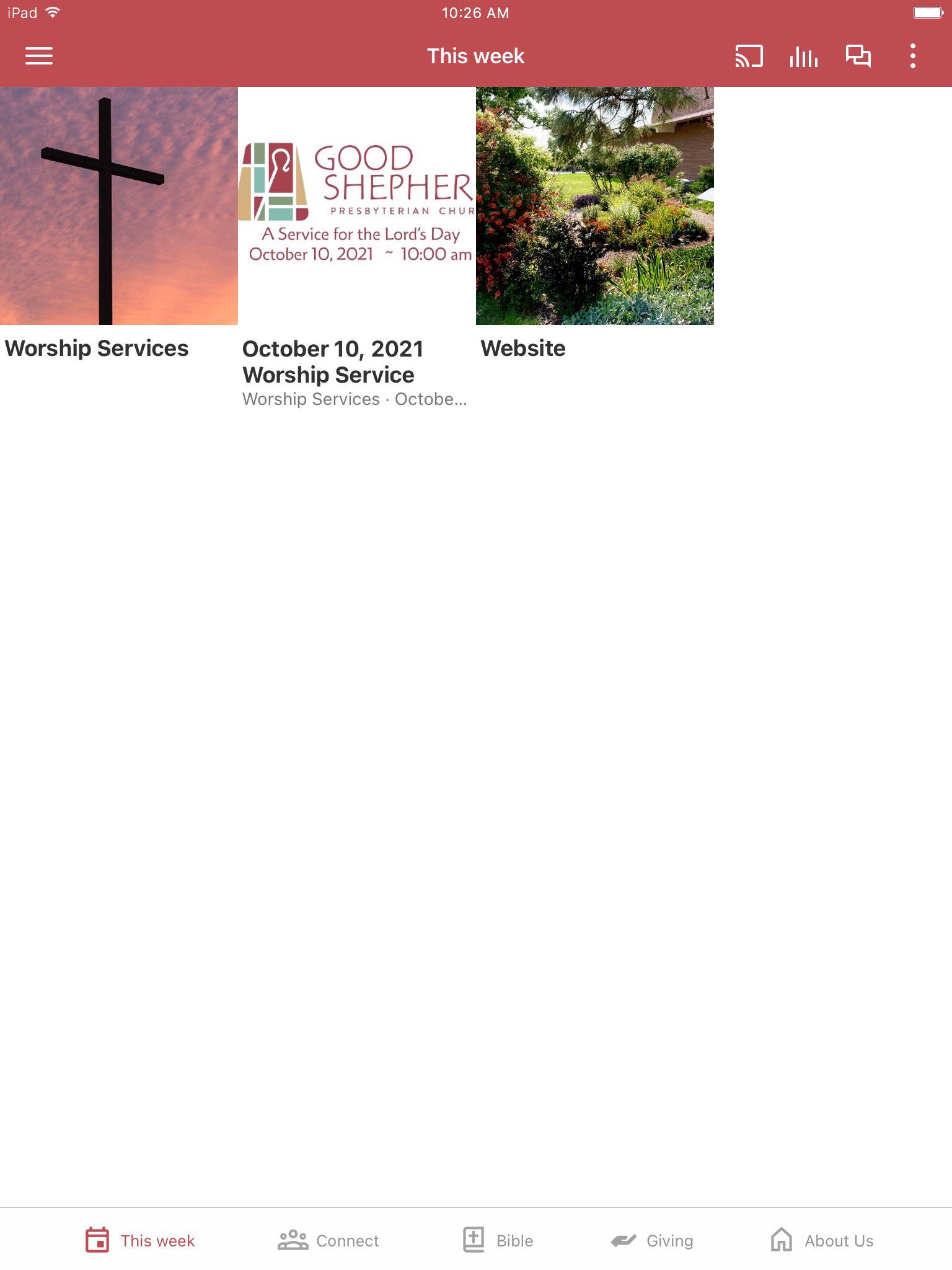Open the overflow menu
952x1270 pixels.
coord(912,56)
